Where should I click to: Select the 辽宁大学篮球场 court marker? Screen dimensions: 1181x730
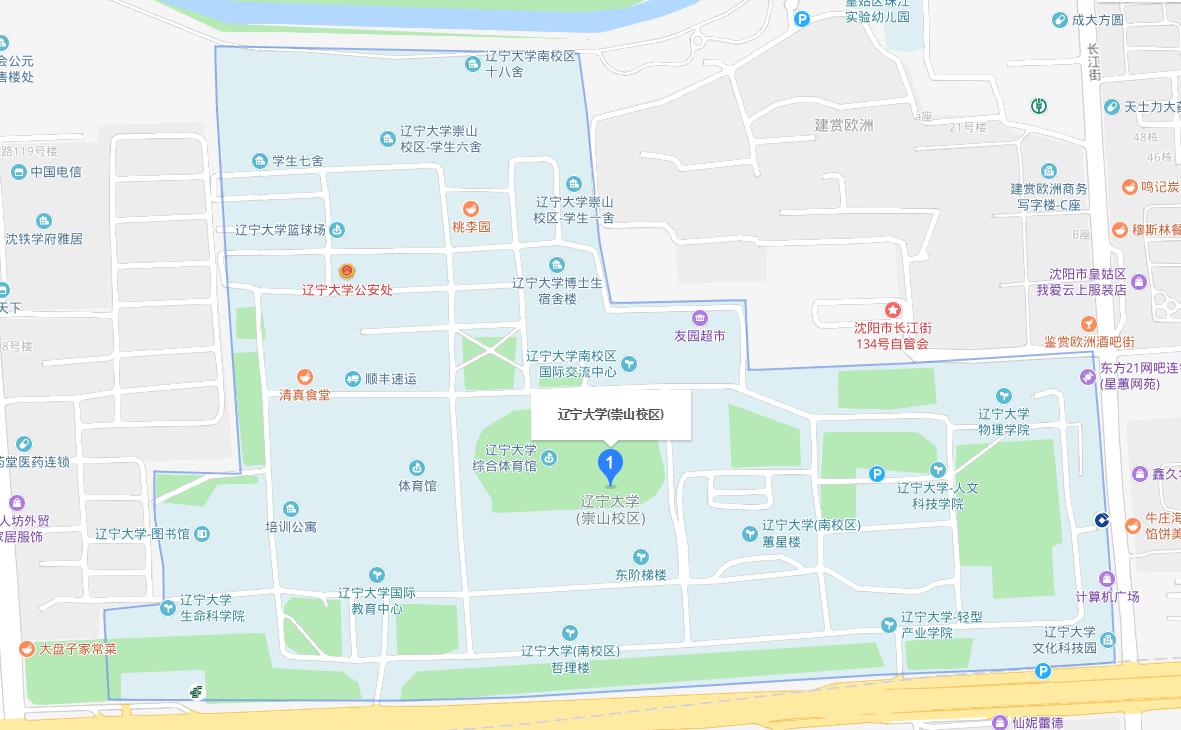pos(338,230)
